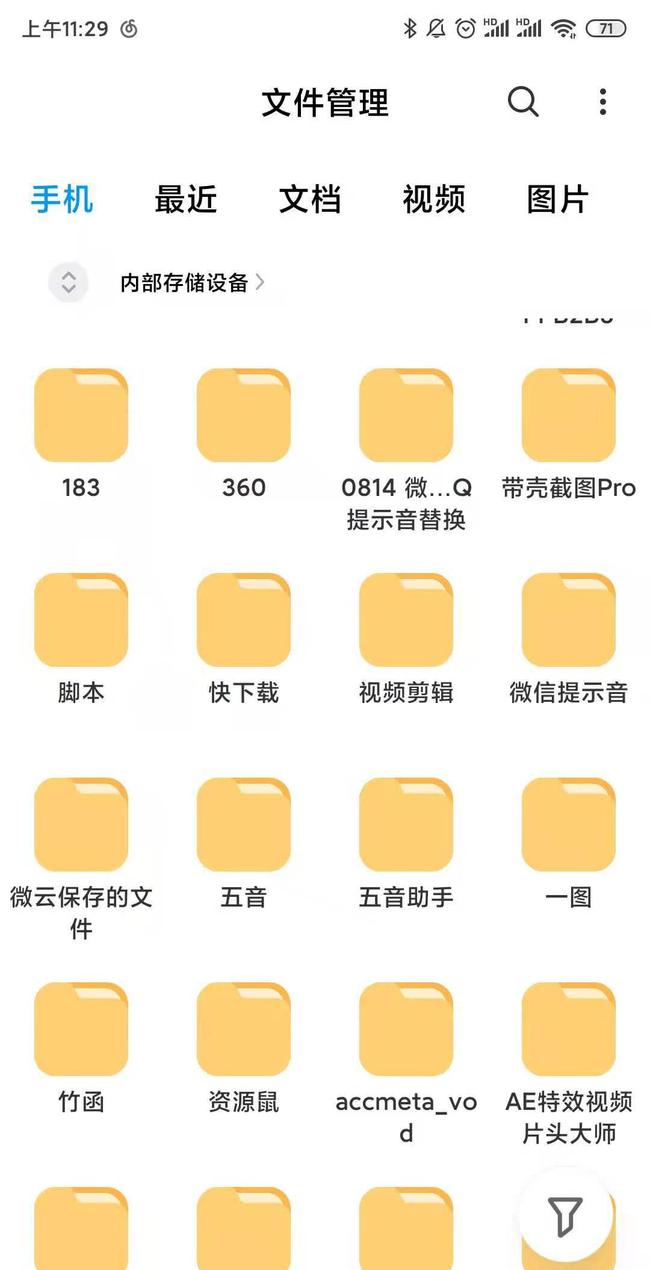Open the 五音助手 folder
Viewport: 650px width, 1270px height.
[406, 825]
